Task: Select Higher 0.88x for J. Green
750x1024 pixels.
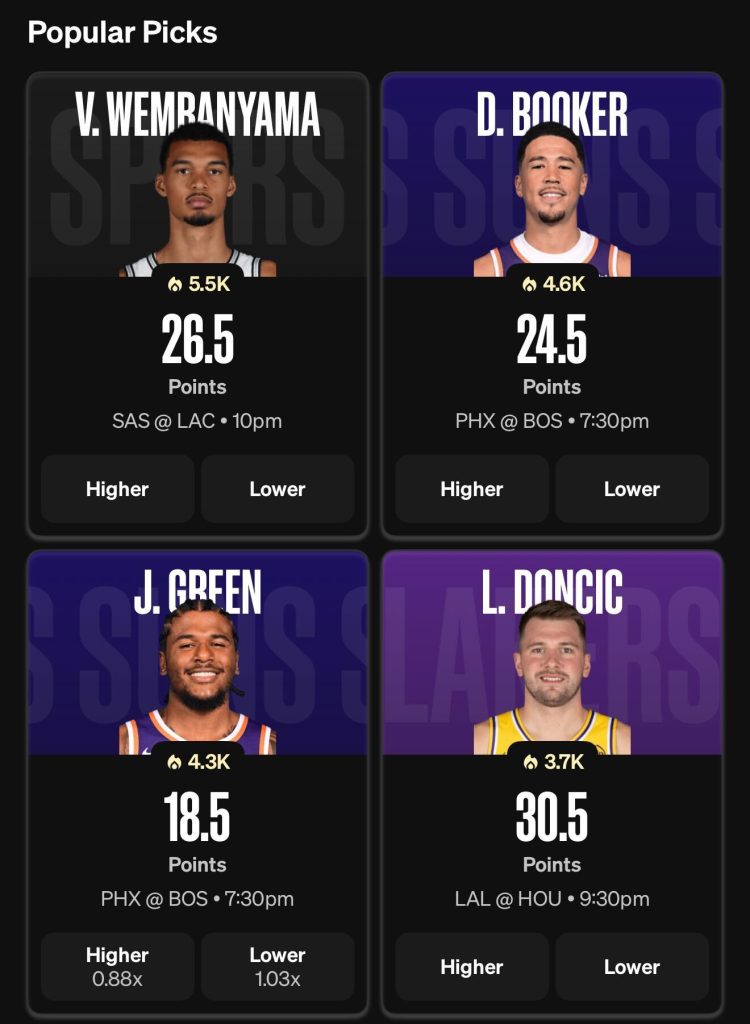Action: tap(117, 966)
